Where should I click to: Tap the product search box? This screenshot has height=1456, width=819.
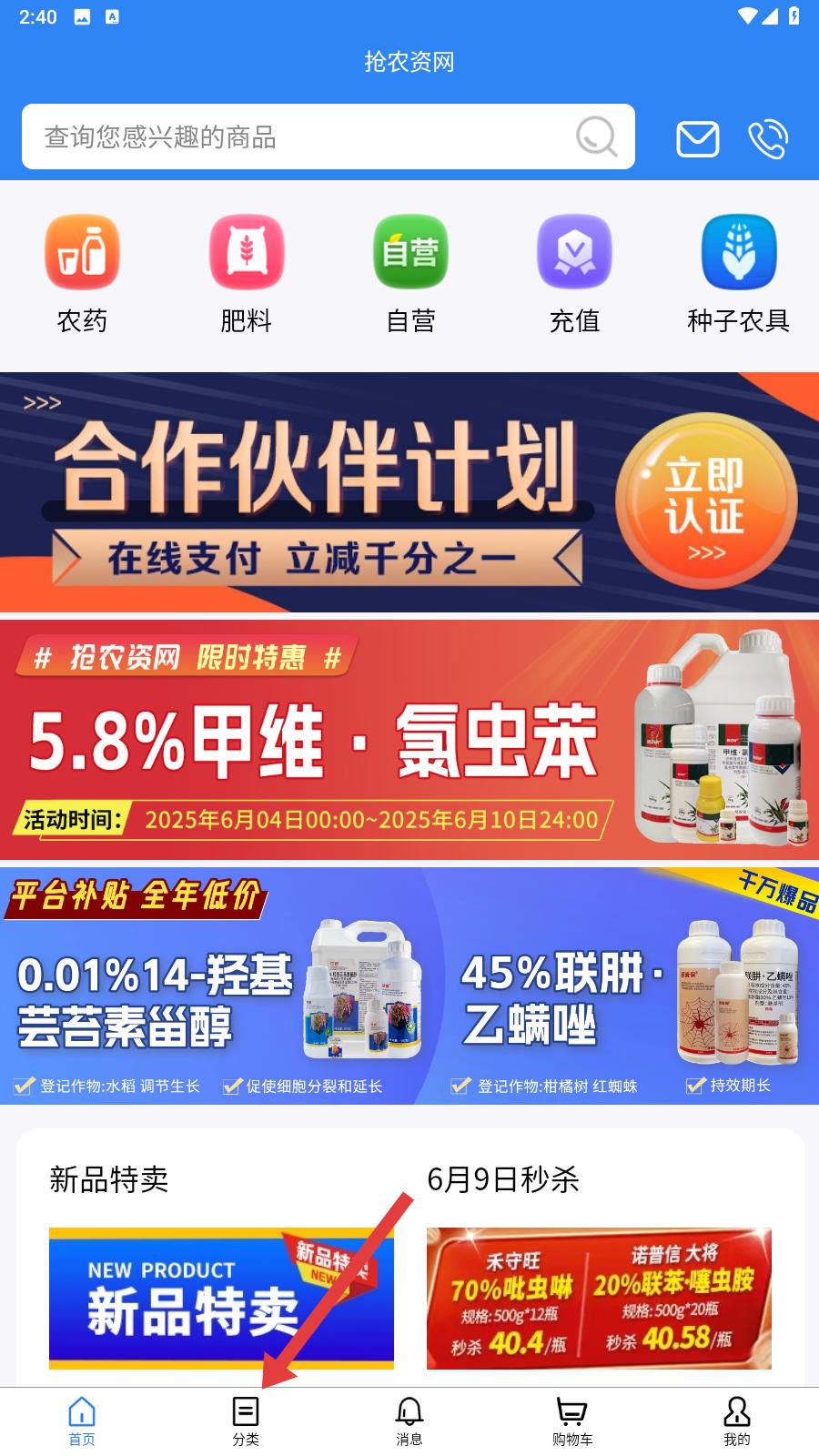pos(329,136)
